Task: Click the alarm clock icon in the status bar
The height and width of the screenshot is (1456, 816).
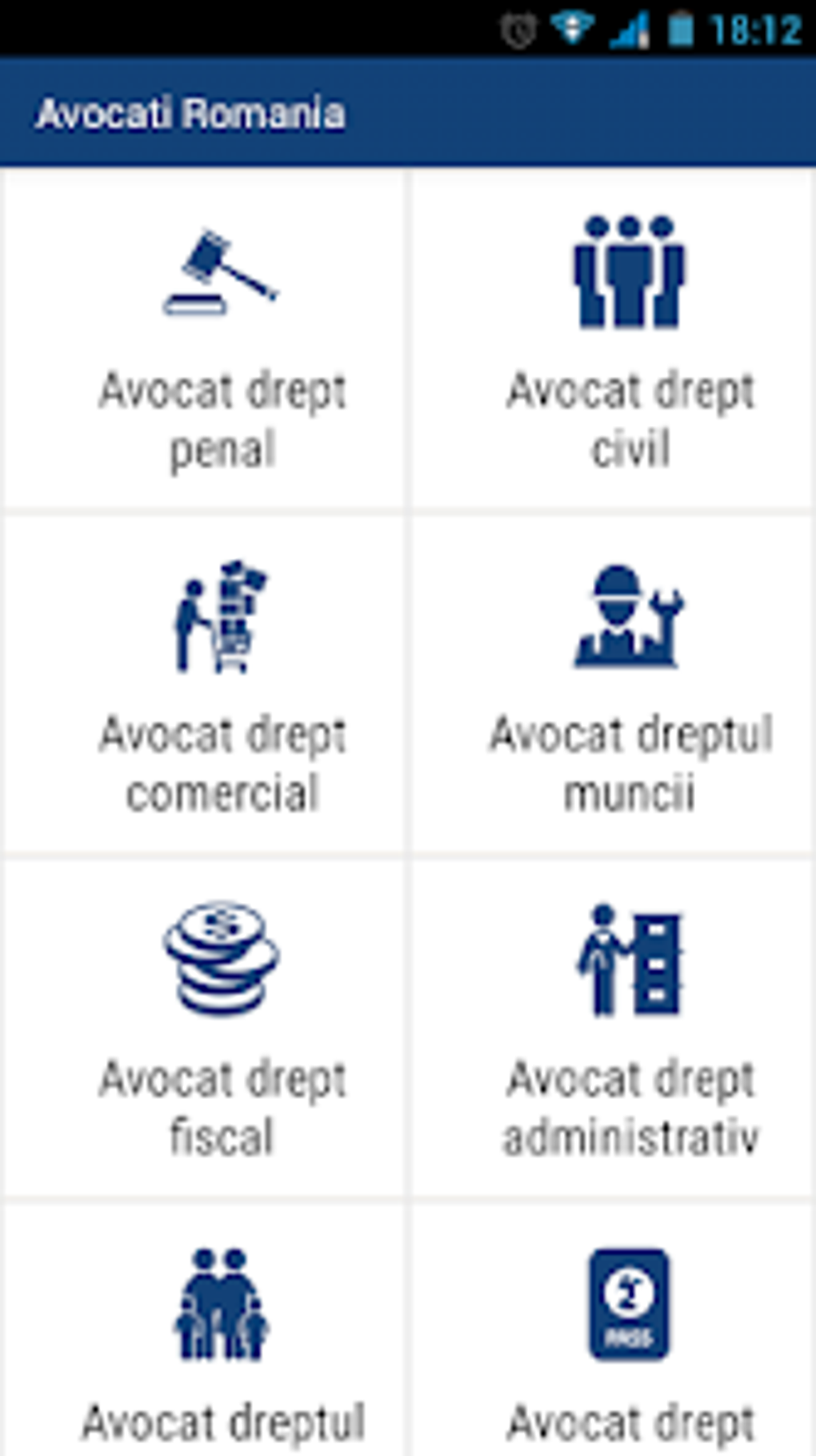Action: coord(517,26)
